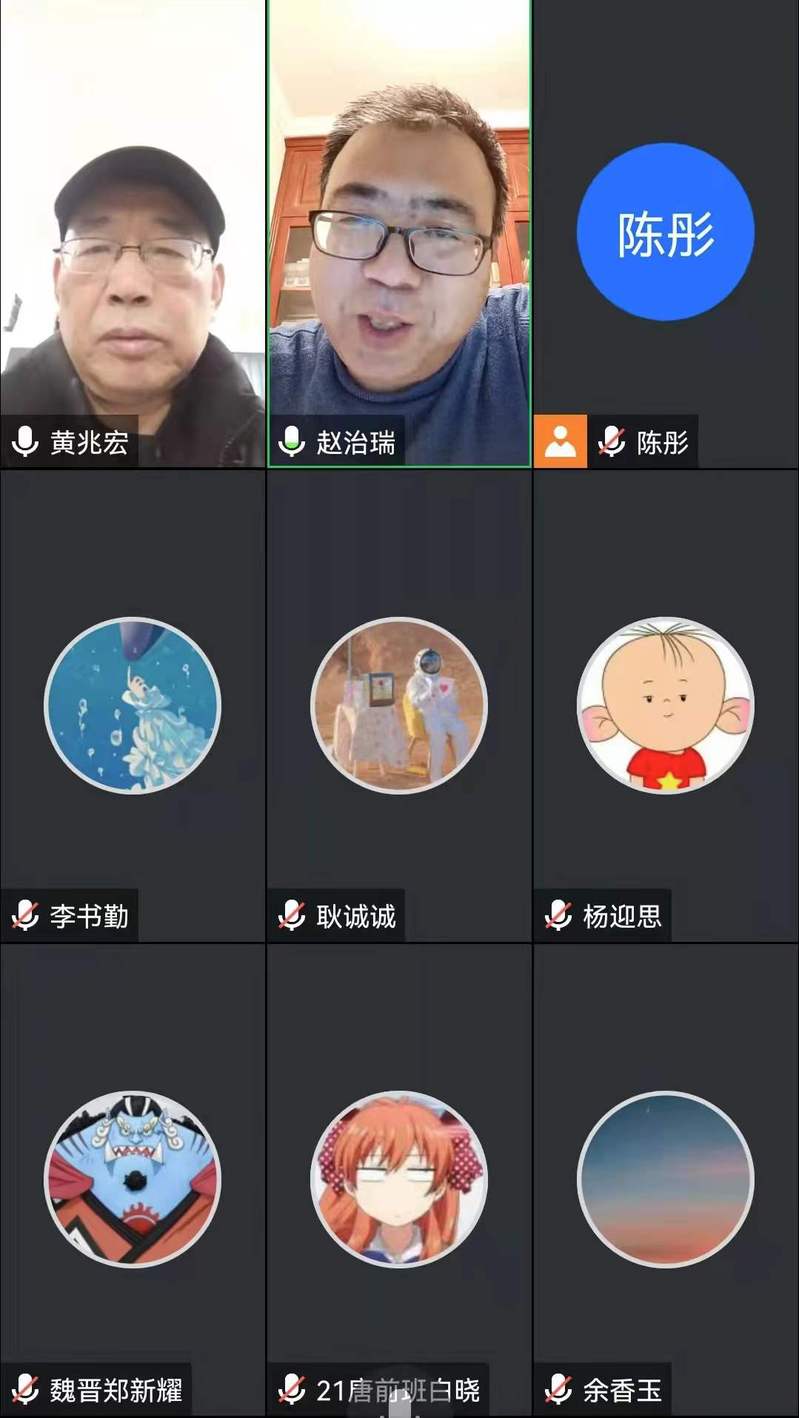The width and height of the screenshot is (799, 1418).
Task: Tap 陈彤's participant tile
Action: [665, 233]
